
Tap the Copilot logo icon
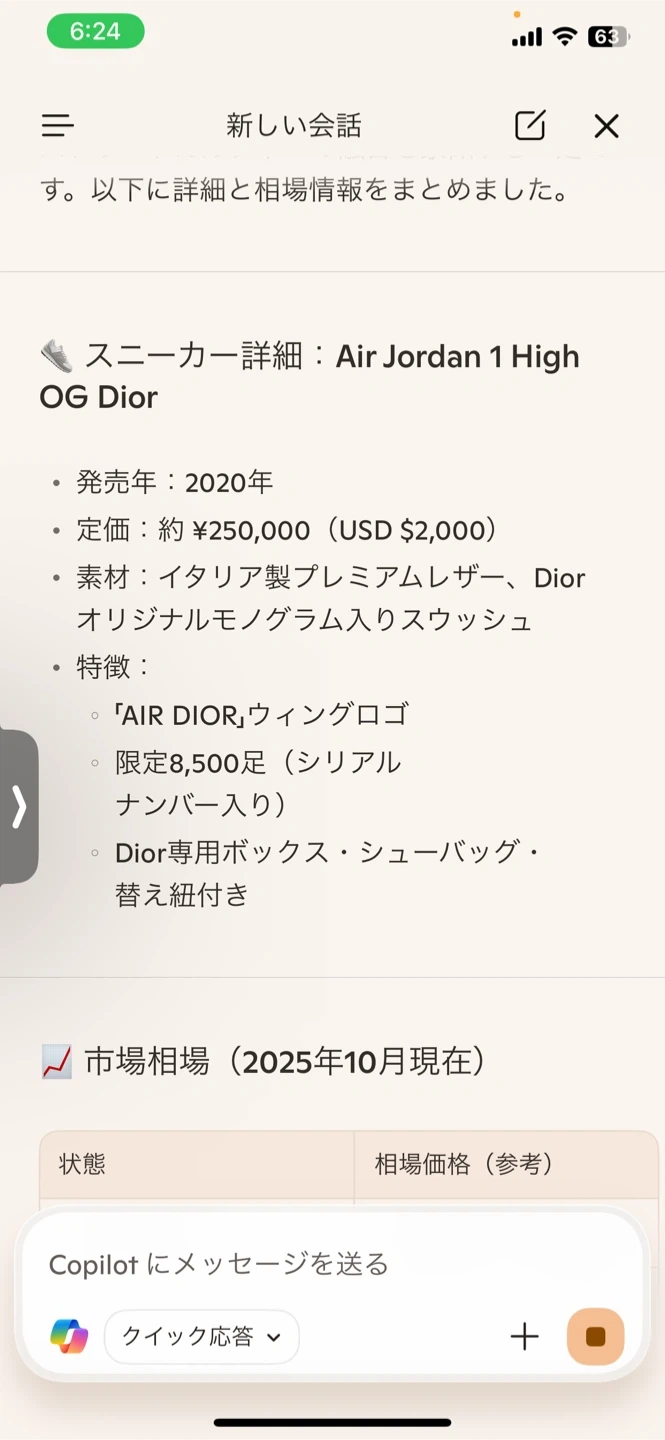pos(69,1337)
